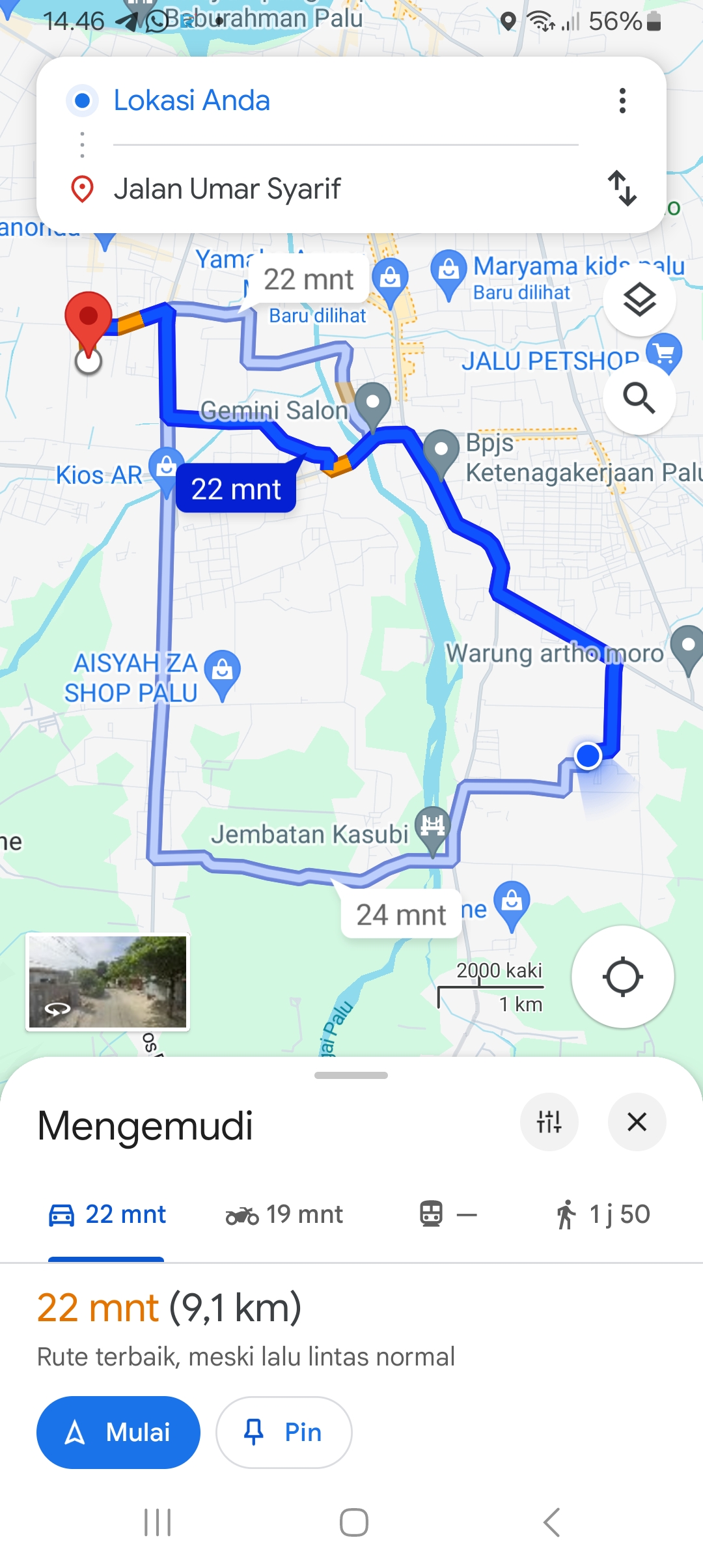703x1568 pixels.
Task: Go back using system navigation
Action: [x=551, y=1522]
